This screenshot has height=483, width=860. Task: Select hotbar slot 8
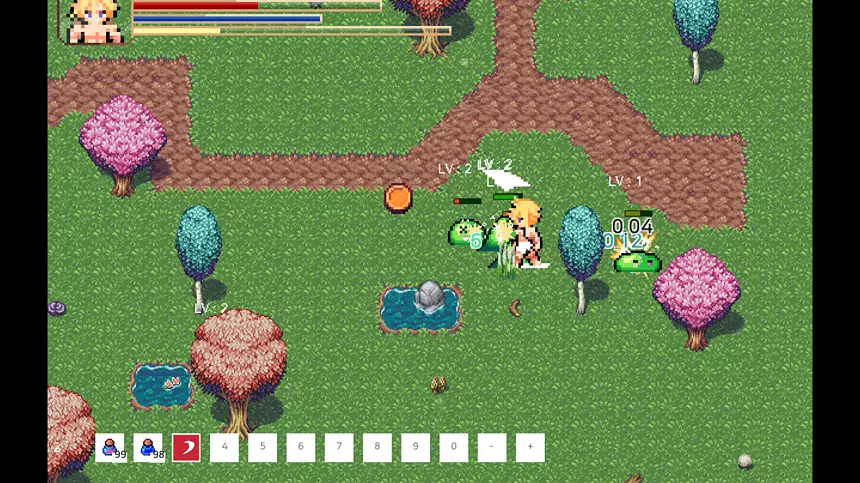tap(377, 447)
